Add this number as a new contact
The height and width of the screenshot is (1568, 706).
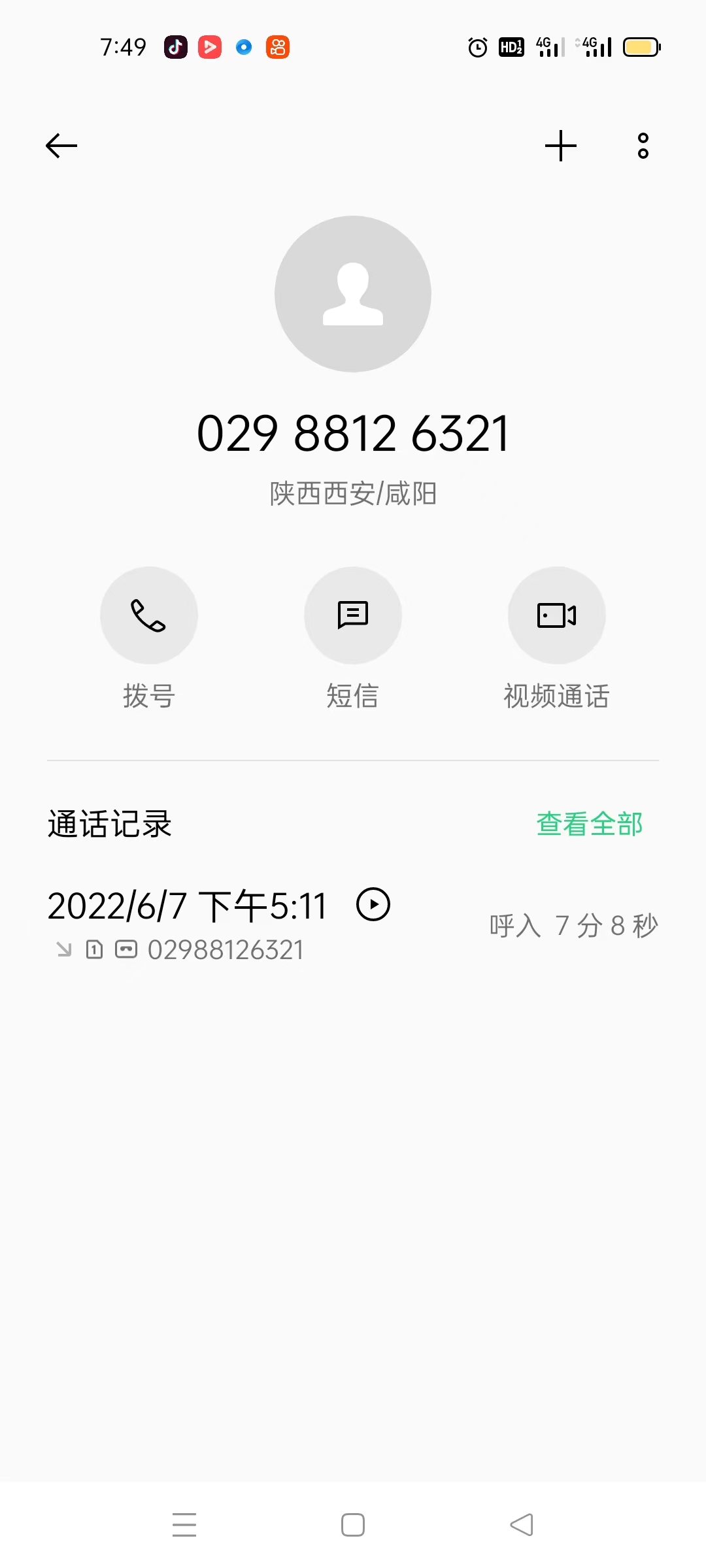(x=561, y=146)
